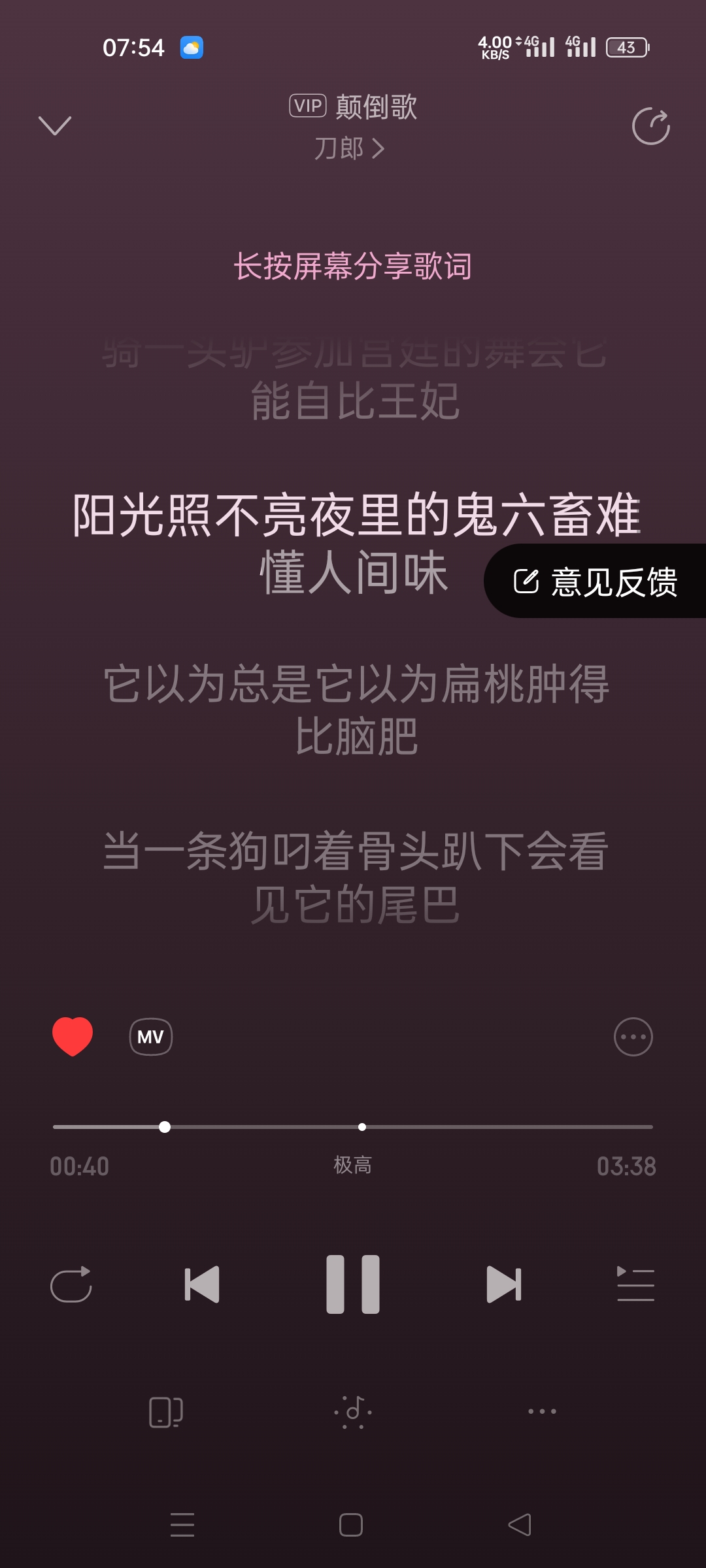Collapse the player with the down chevron
Image resolution: width=706 pixels, height=1568 pixels.
tap(55, 125)
